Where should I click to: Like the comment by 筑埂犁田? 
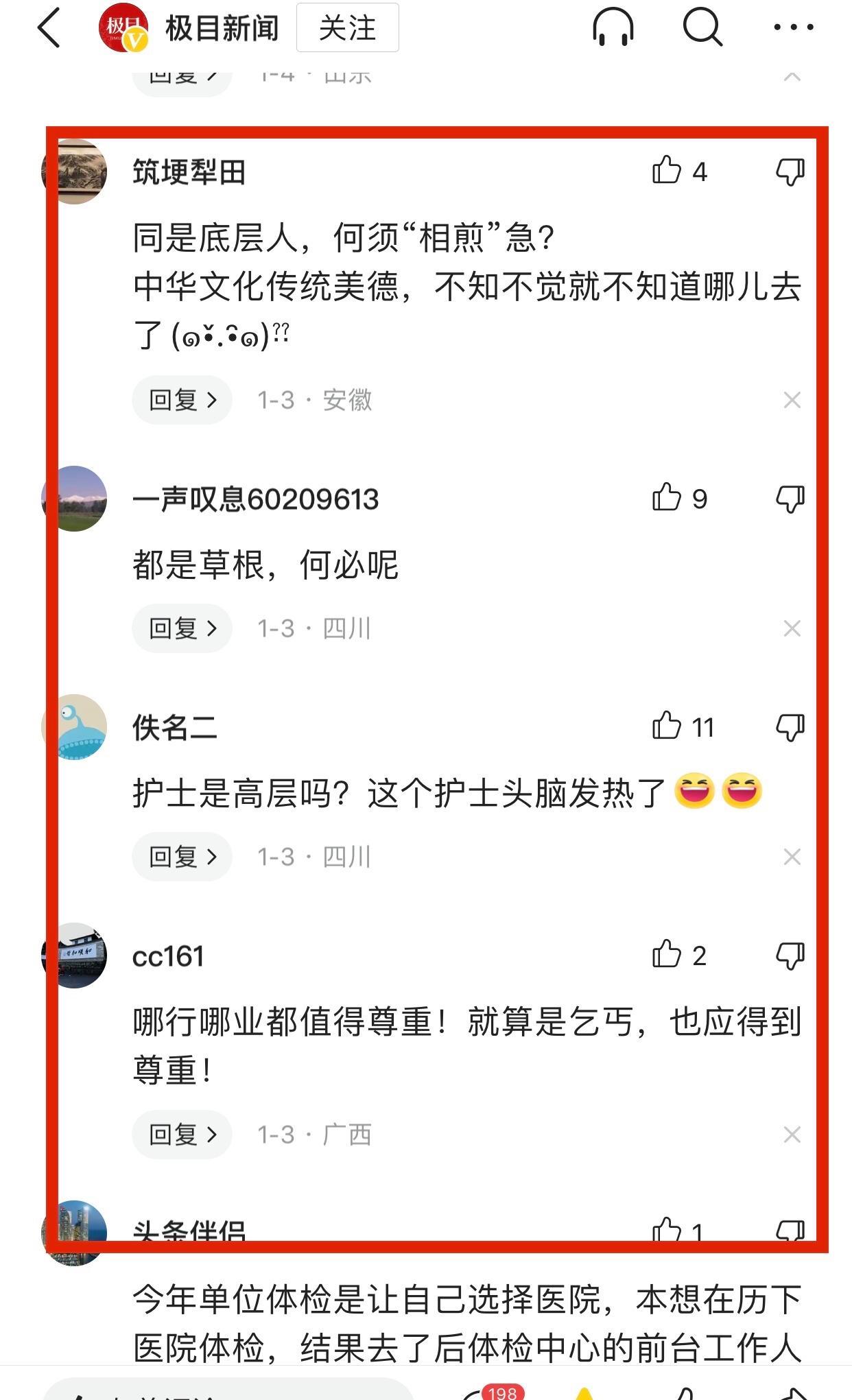tap(667, 170)
